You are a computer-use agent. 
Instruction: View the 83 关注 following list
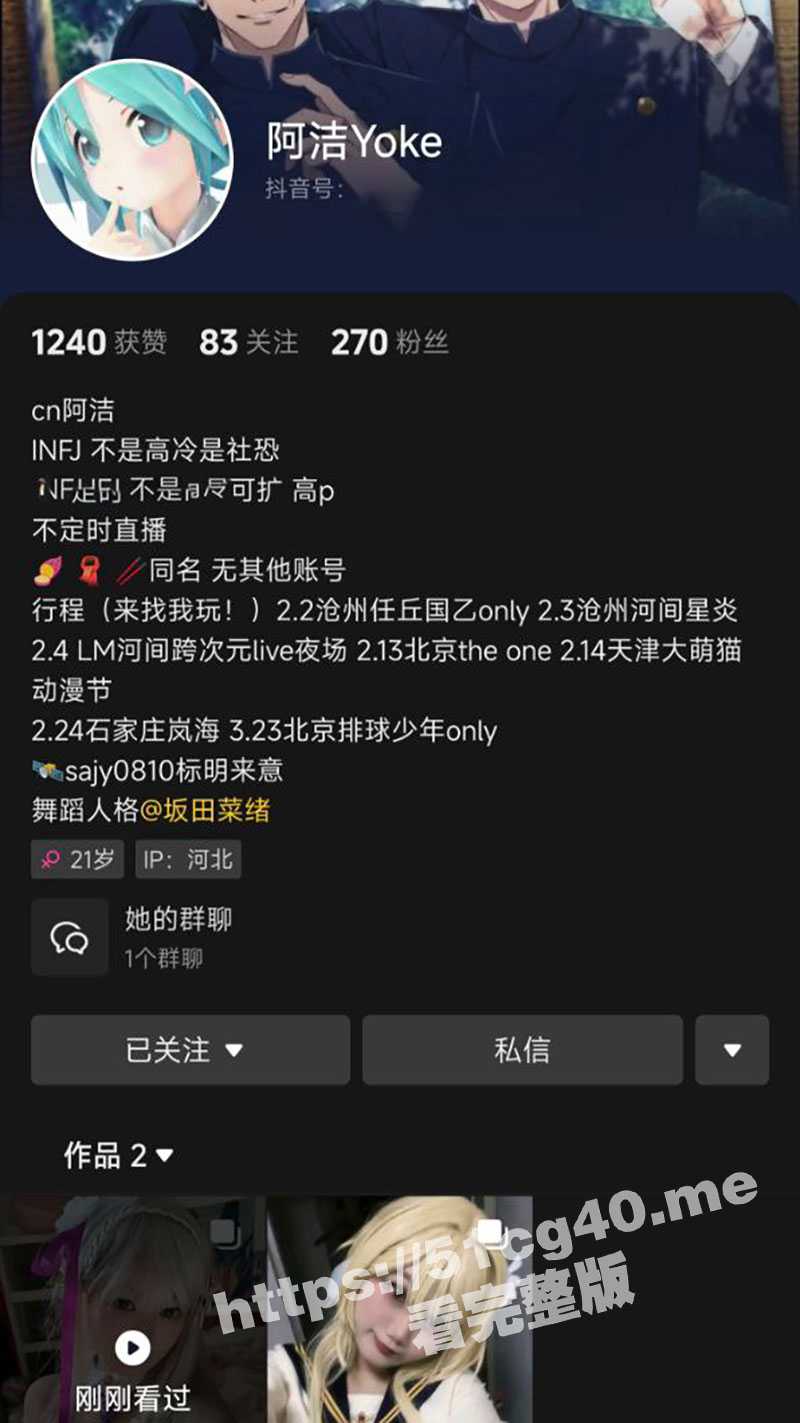248,343
